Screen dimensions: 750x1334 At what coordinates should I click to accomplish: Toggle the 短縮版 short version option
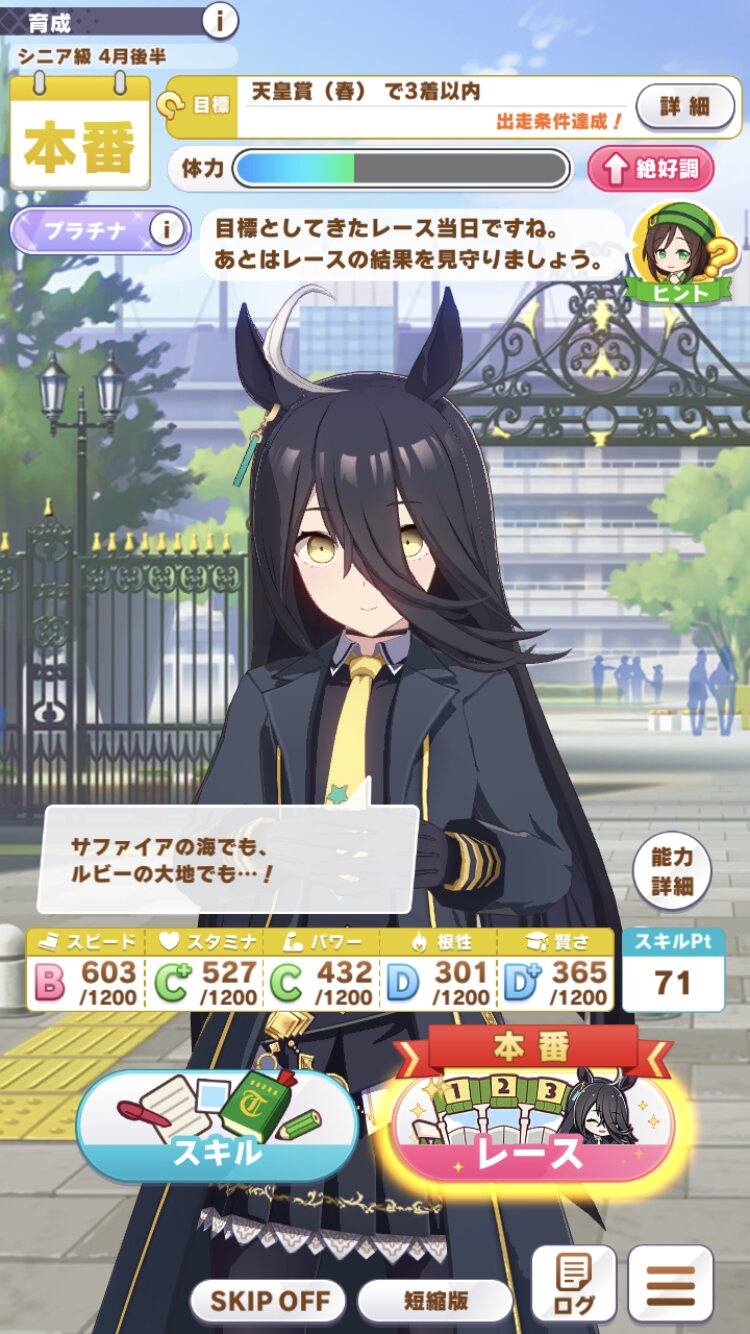click(x=435, y=1301)
